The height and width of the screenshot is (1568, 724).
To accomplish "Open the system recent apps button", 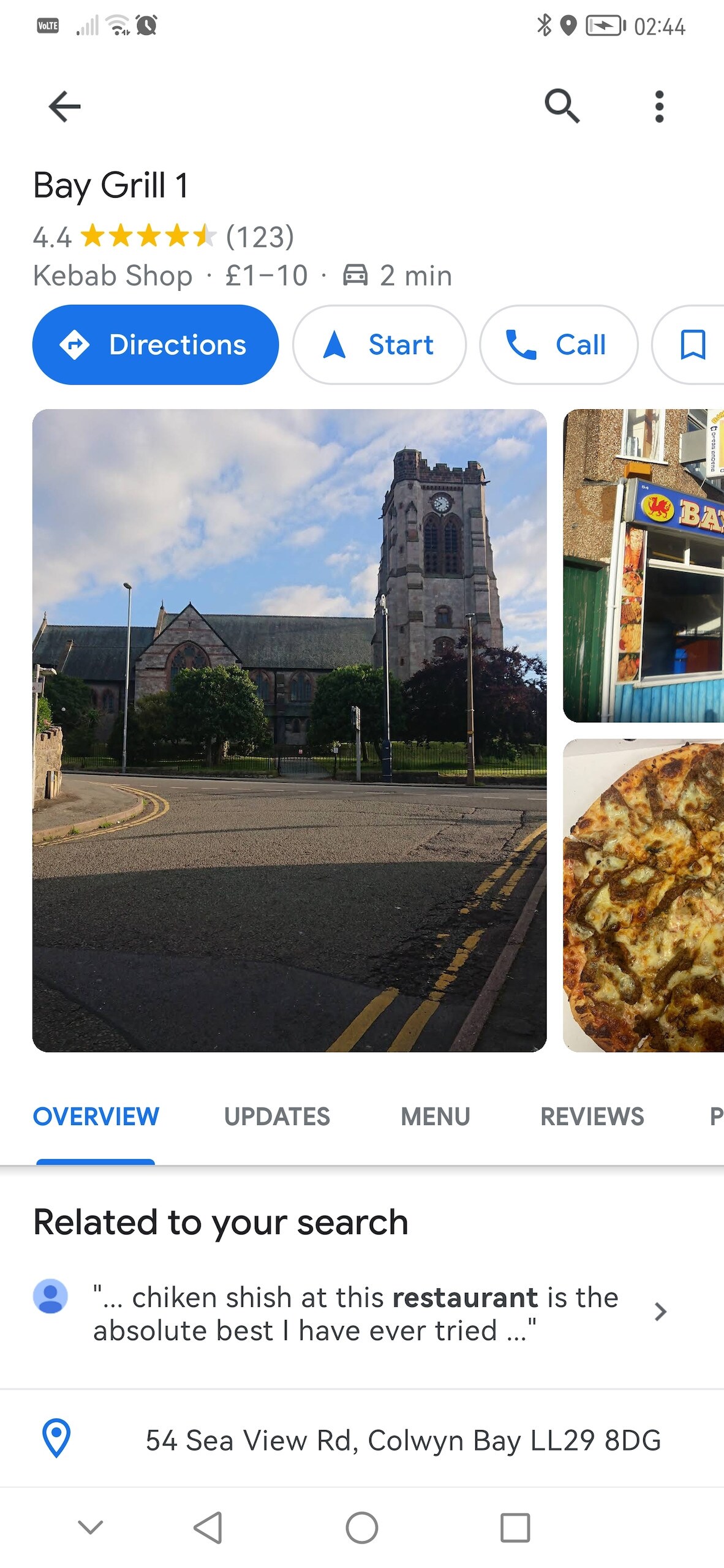I will point(515,1528).
